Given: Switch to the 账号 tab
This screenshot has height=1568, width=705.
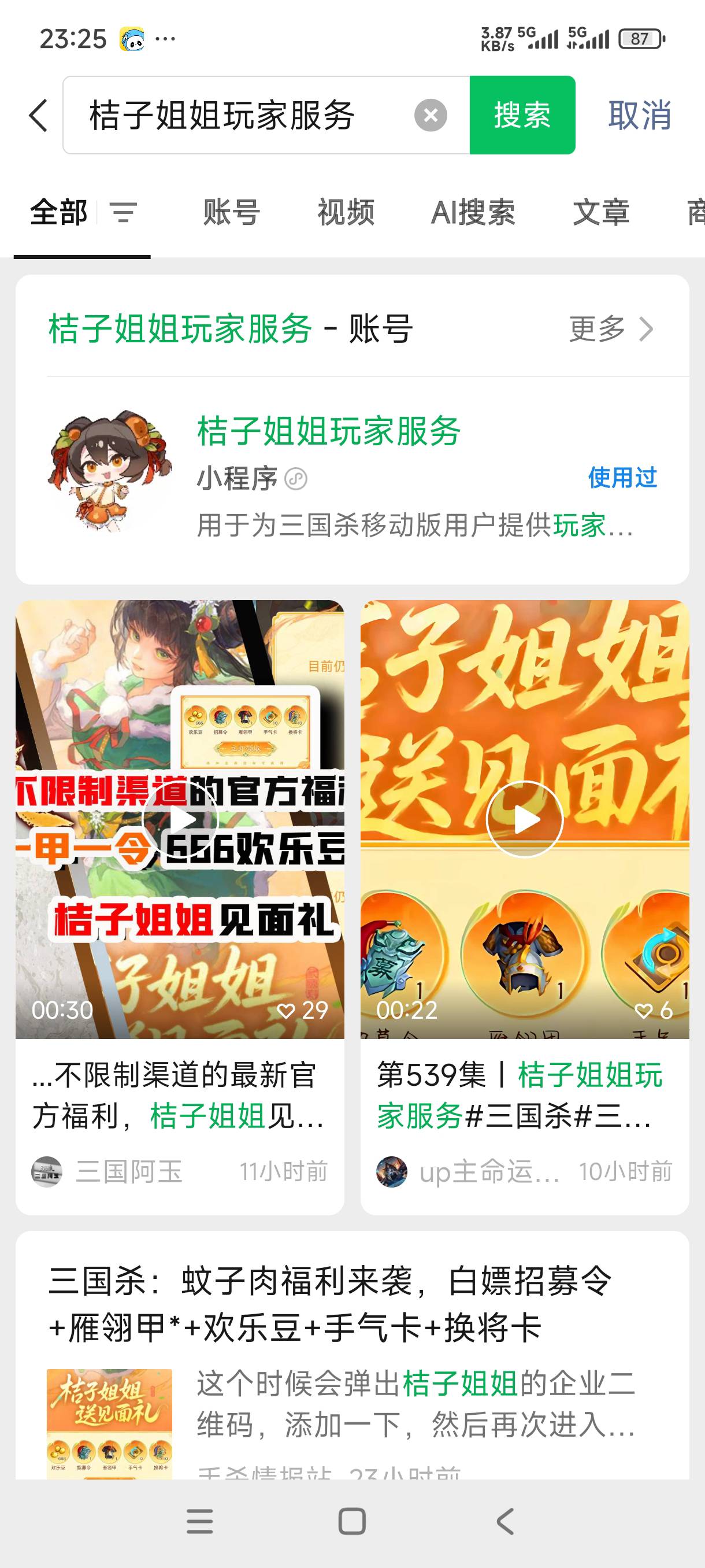Looking at the screenshot, I should click(x=231, y=212).
